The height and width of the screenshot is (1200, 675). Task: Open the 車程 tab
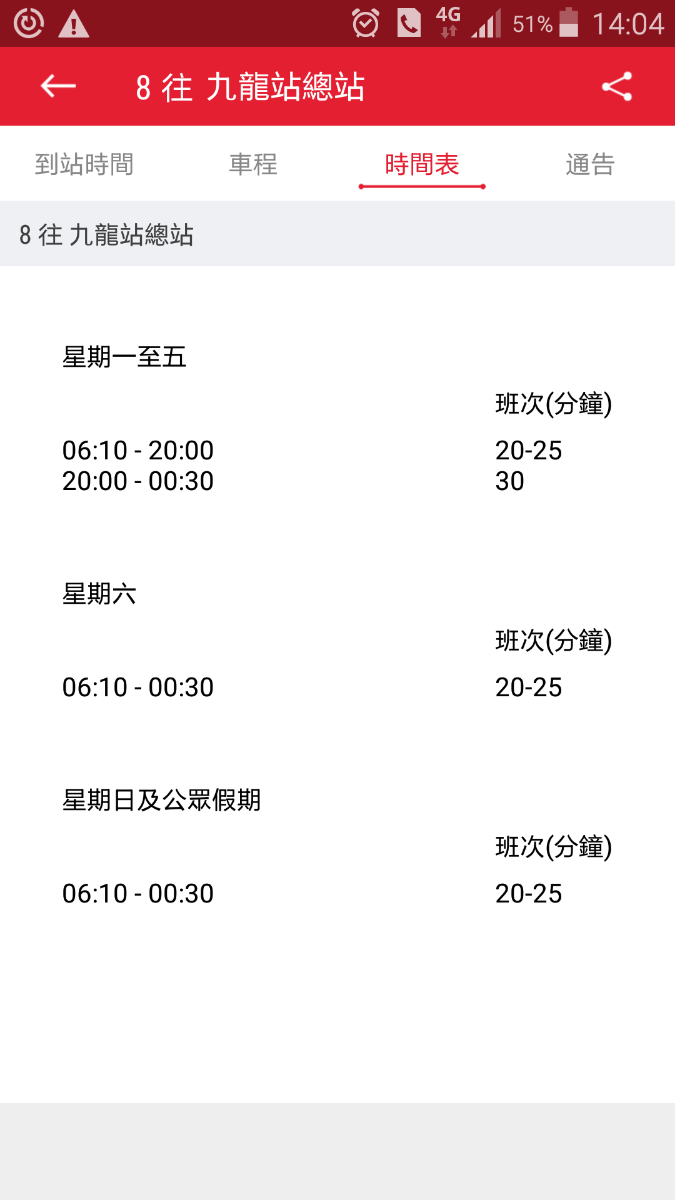253,164
